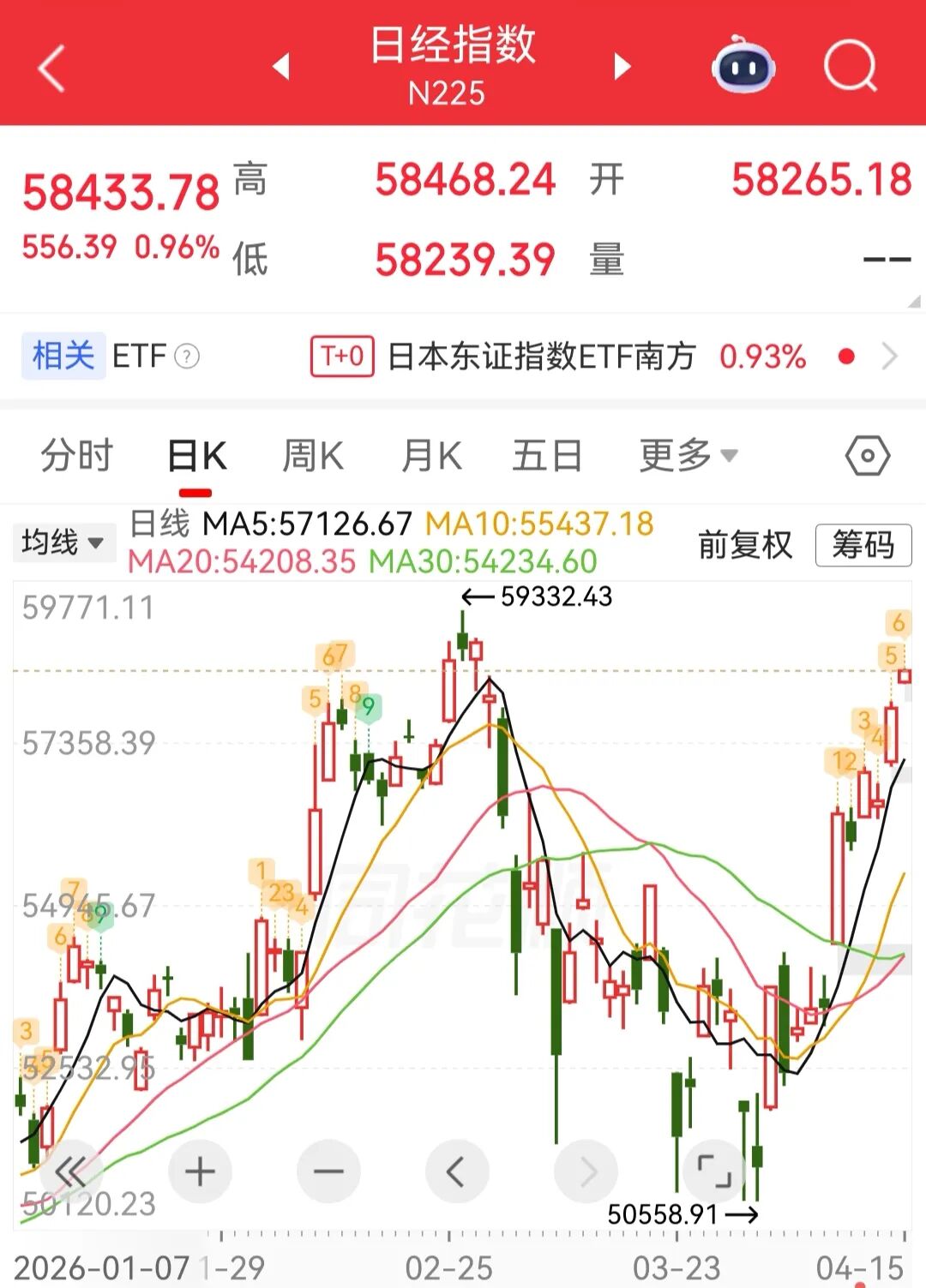Switch to the 五日 chart tab

tap(547, 455)
